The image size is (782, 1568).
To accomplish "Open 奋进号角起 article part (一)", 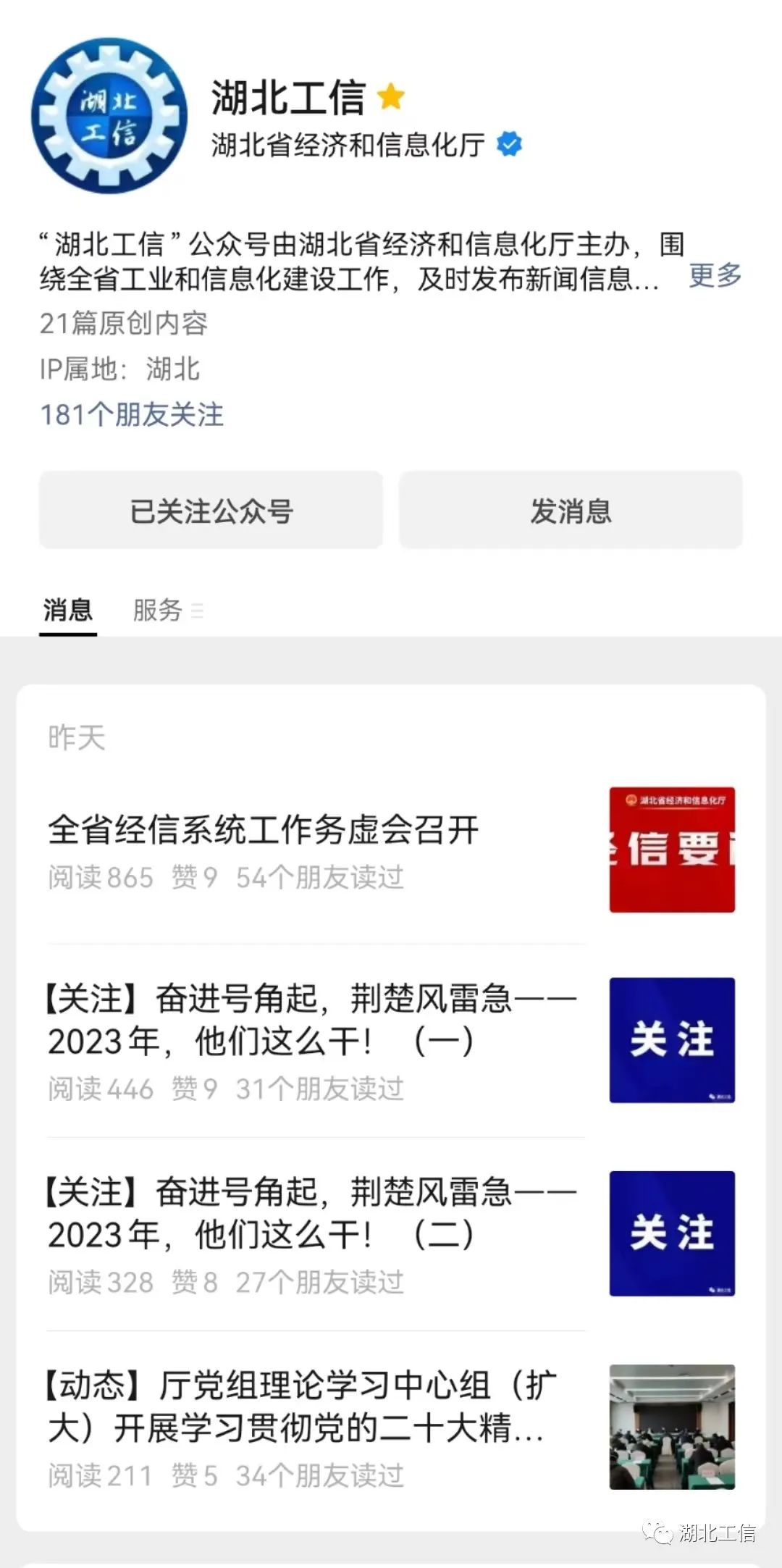I will [x=391, y=1041].
